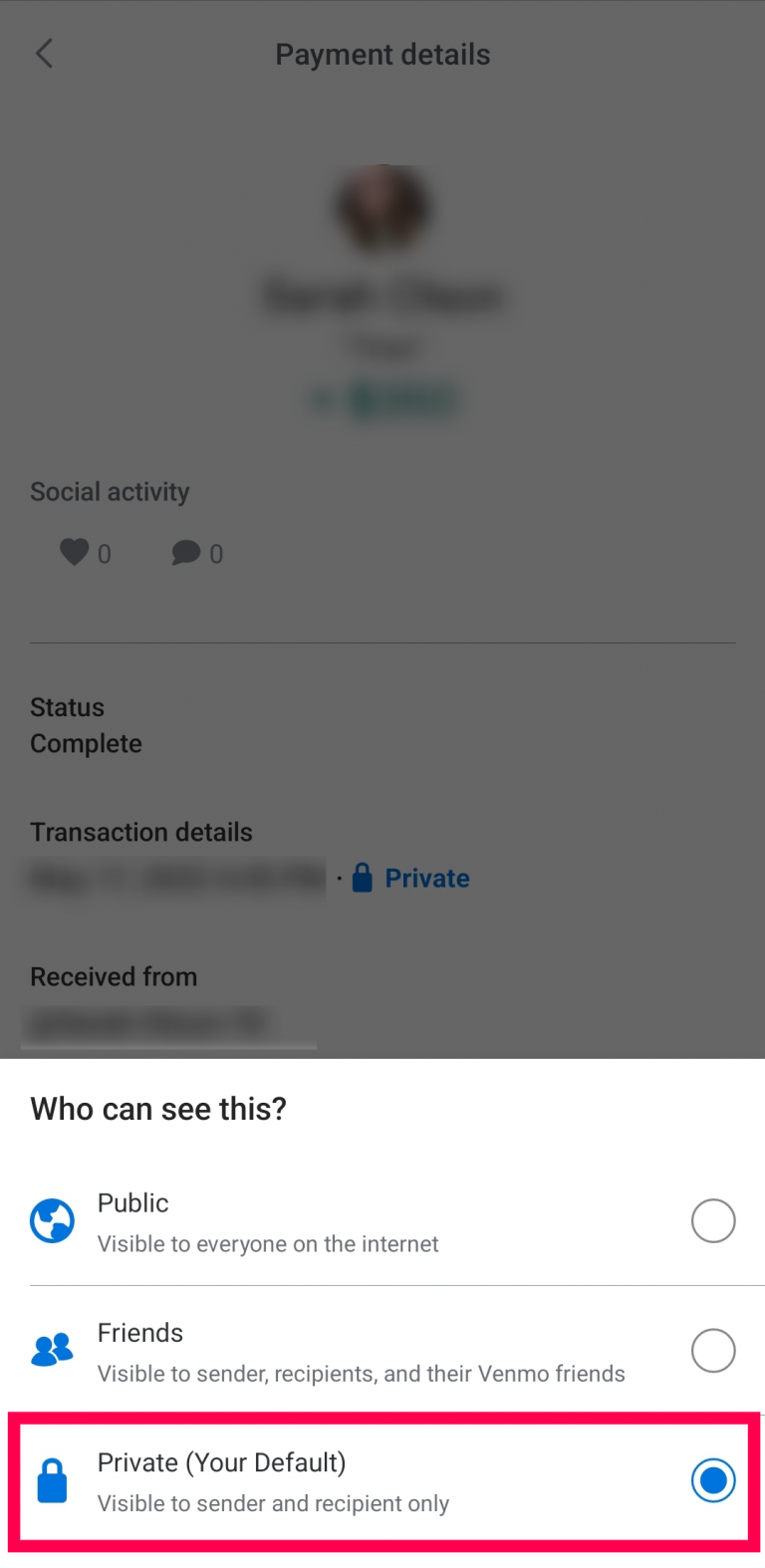Image resolution: width=765 pixels, height=1568 pixels.
Task: Tap the heart icon under Social activity
Action: click(75, 553)
